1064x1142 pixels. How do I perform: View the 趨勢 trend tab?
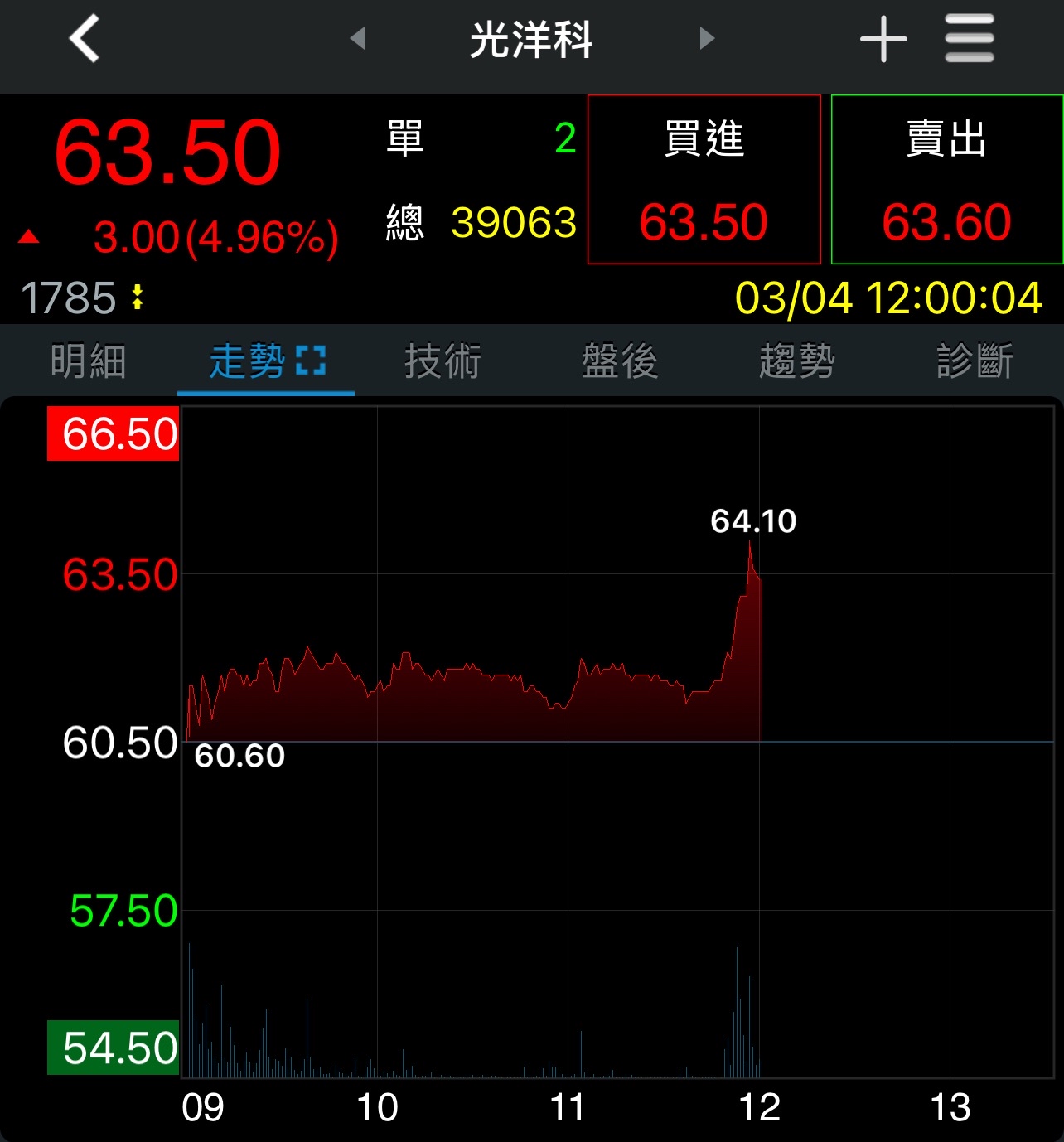[x=797, y=361]
